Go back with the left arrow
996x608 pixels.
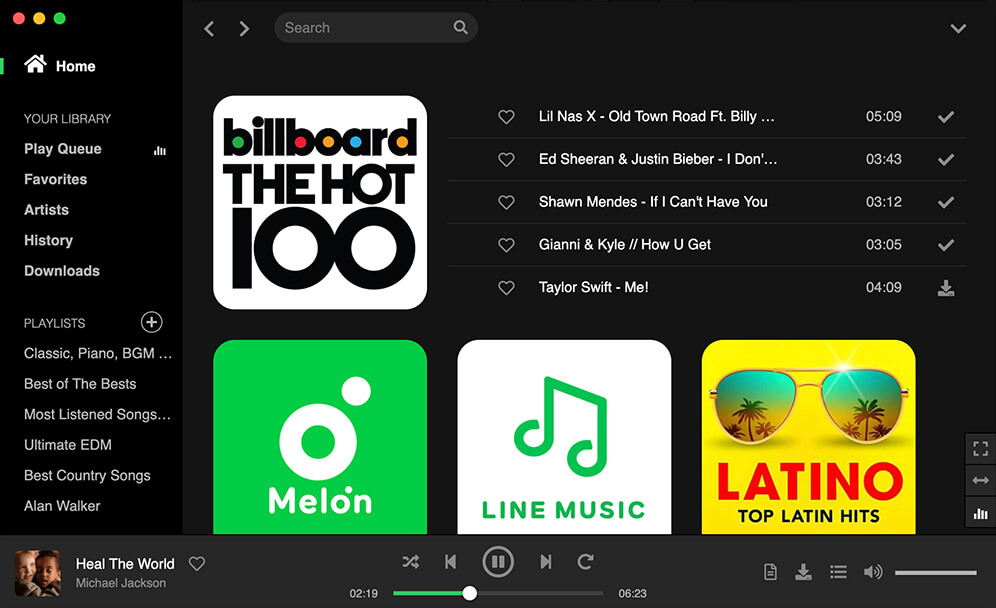pyautogui.click(x=209, y=28)
